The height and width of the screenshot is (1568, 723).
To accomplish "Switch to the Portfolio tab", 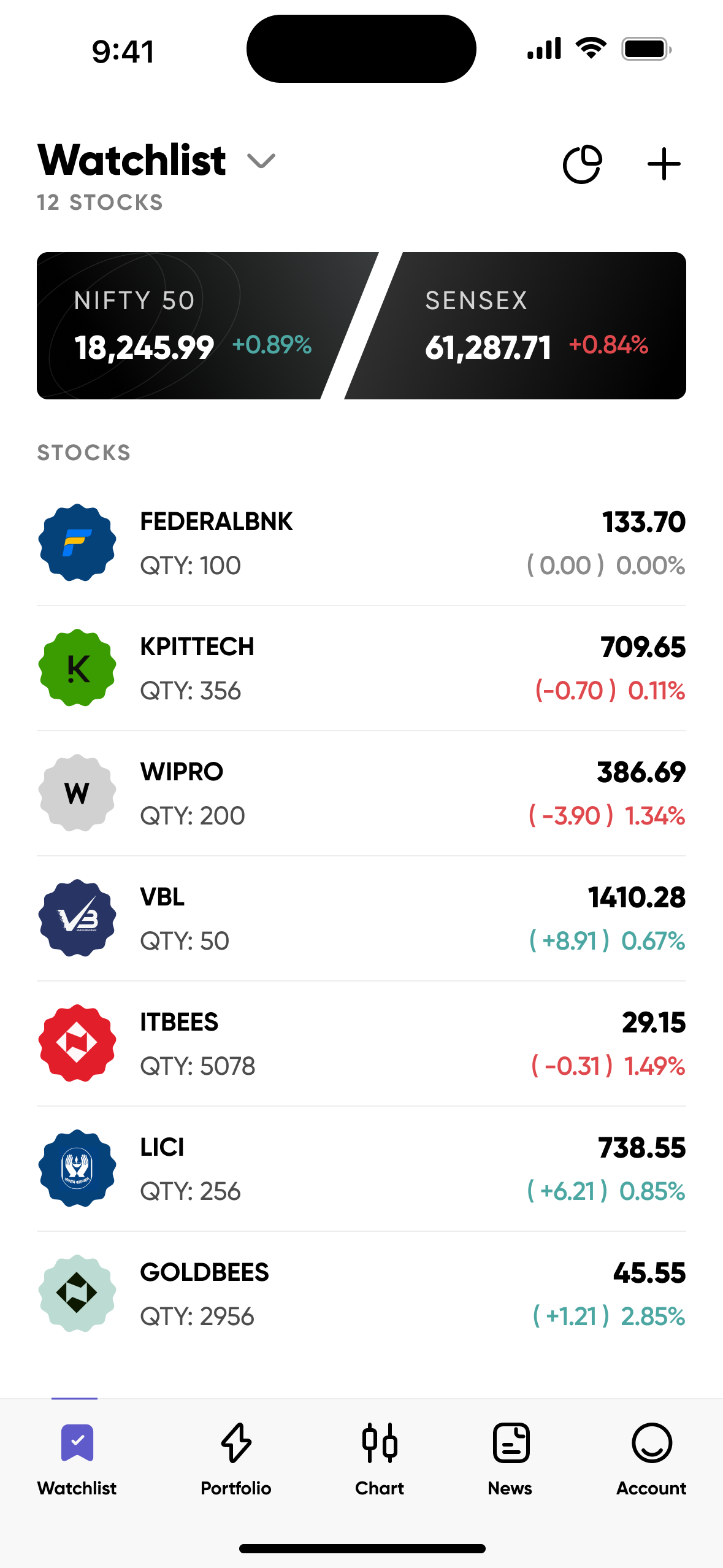I will (236, 1460).
